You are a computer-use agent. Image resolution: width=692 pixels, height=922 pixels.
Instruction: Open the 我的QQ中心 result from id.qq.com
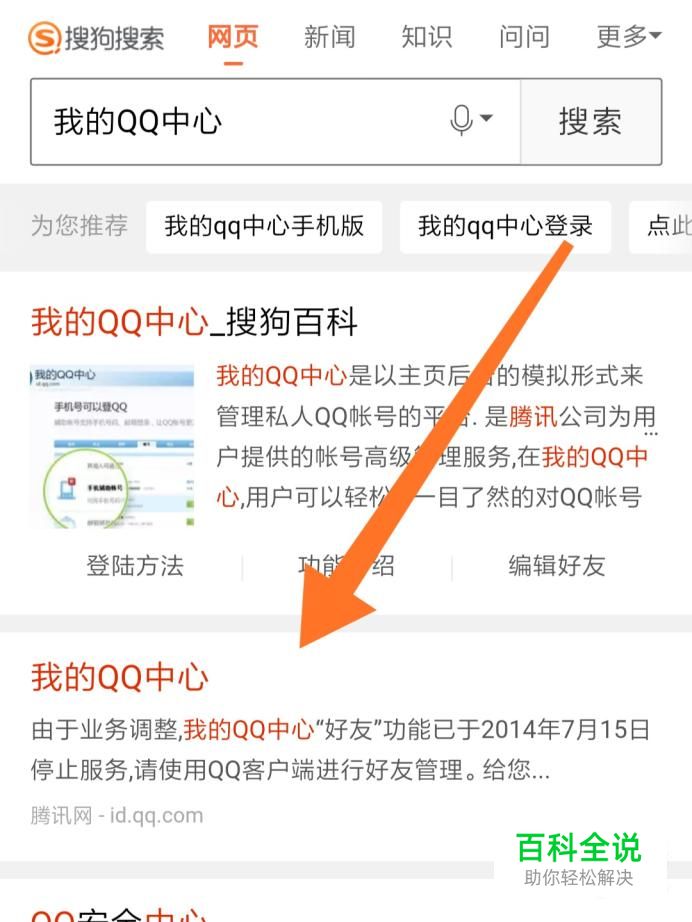[120, 677]
